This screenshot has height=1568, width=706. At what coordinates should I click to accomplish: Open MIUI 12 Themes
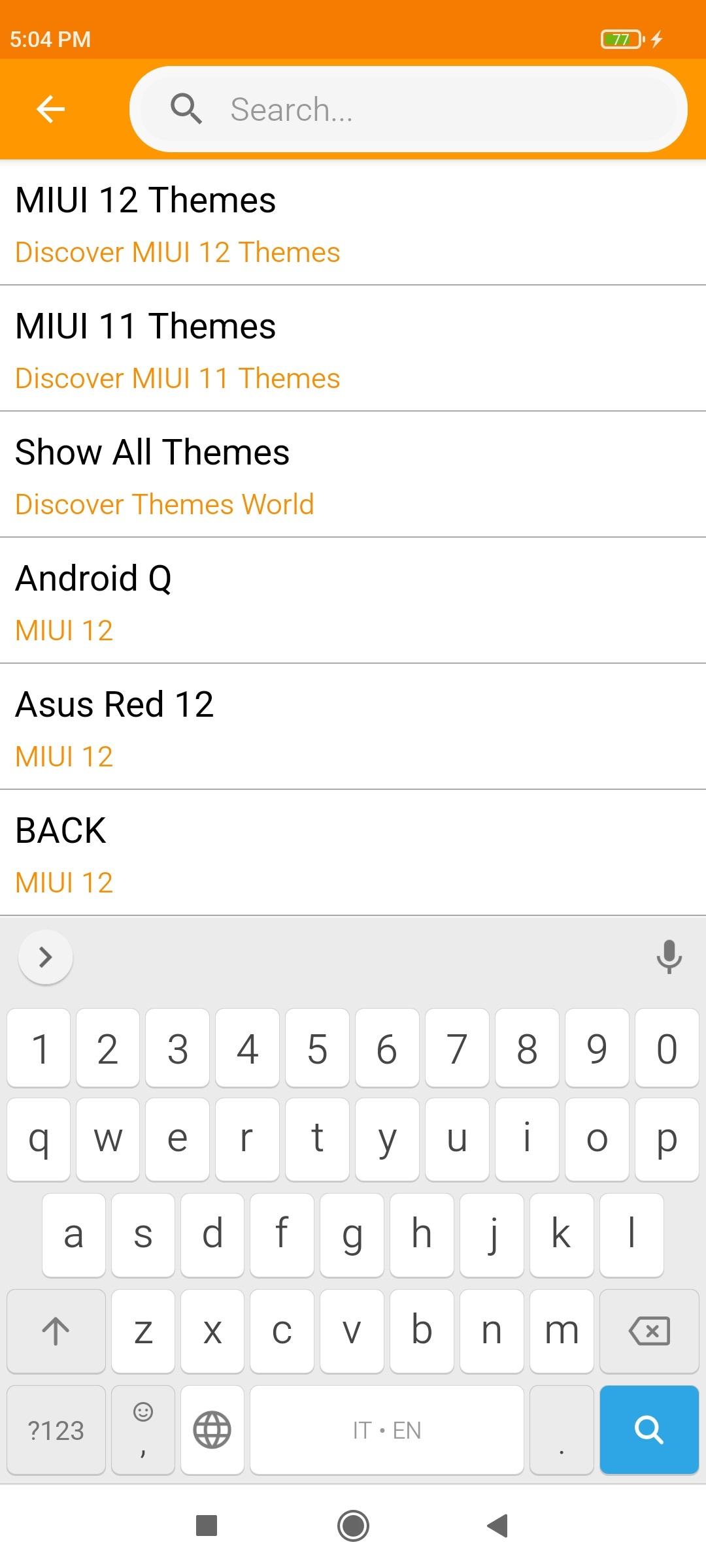(x=353, y=223)
